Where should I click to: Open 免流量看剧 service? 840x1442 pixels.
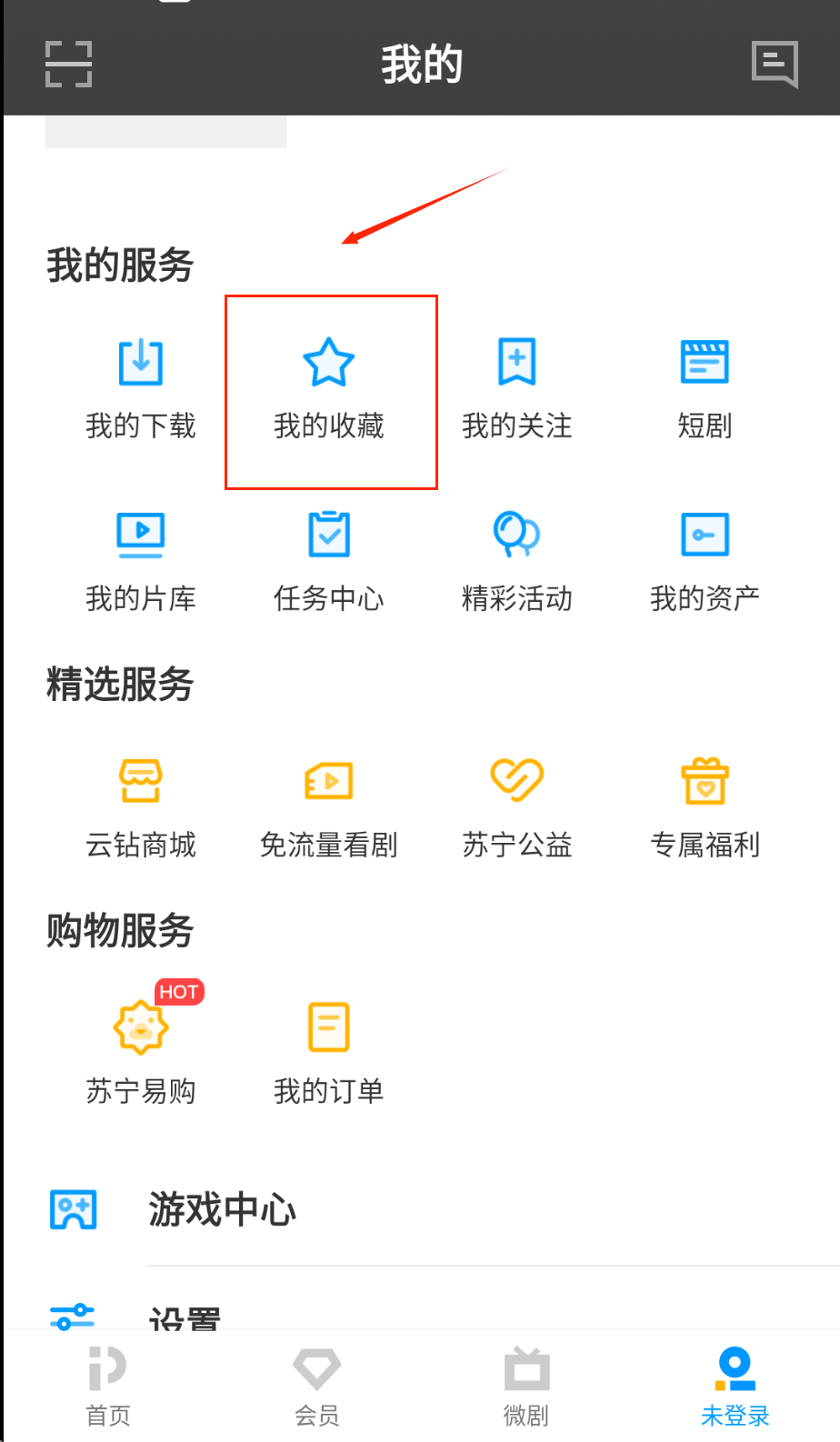tap(329, 806)
